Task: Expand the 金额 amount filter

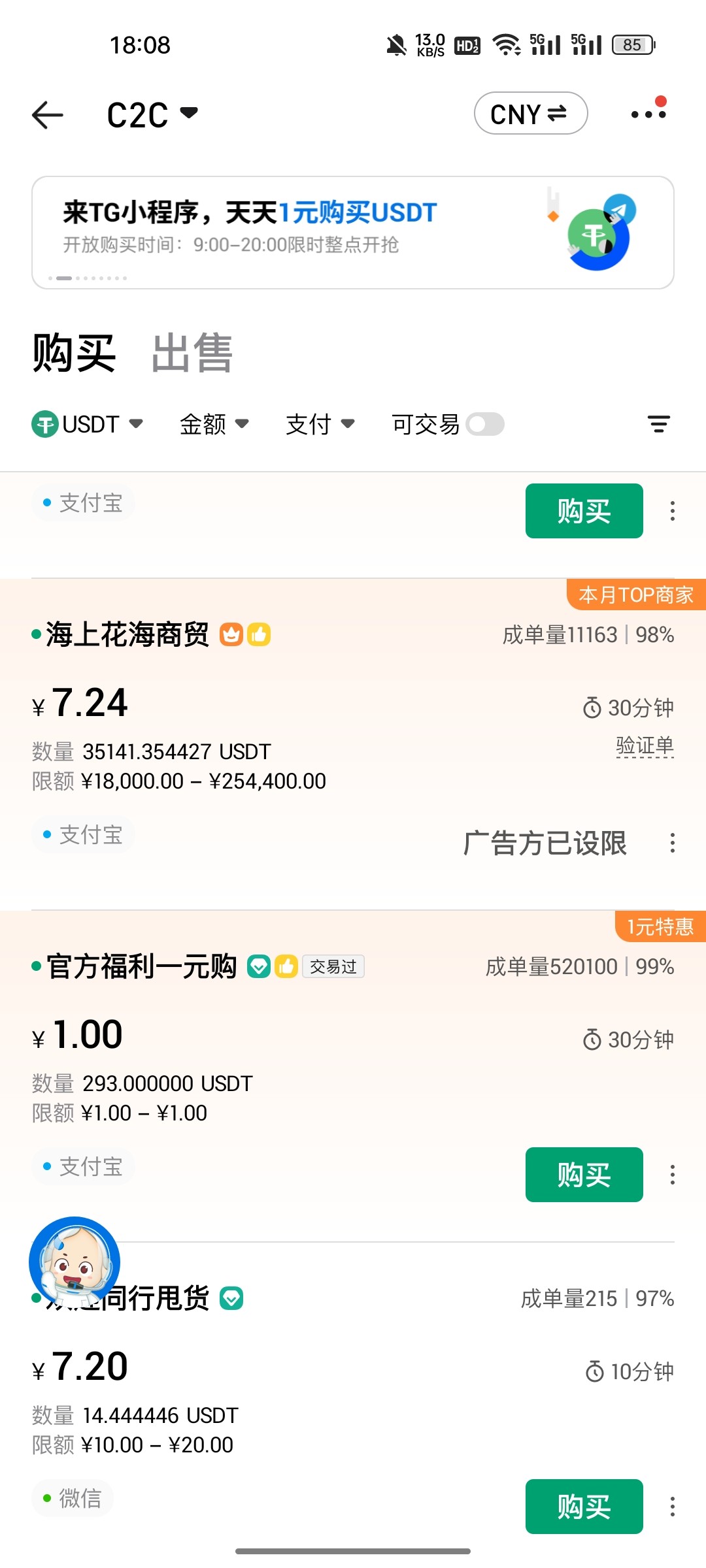Action: coord(214,425)
